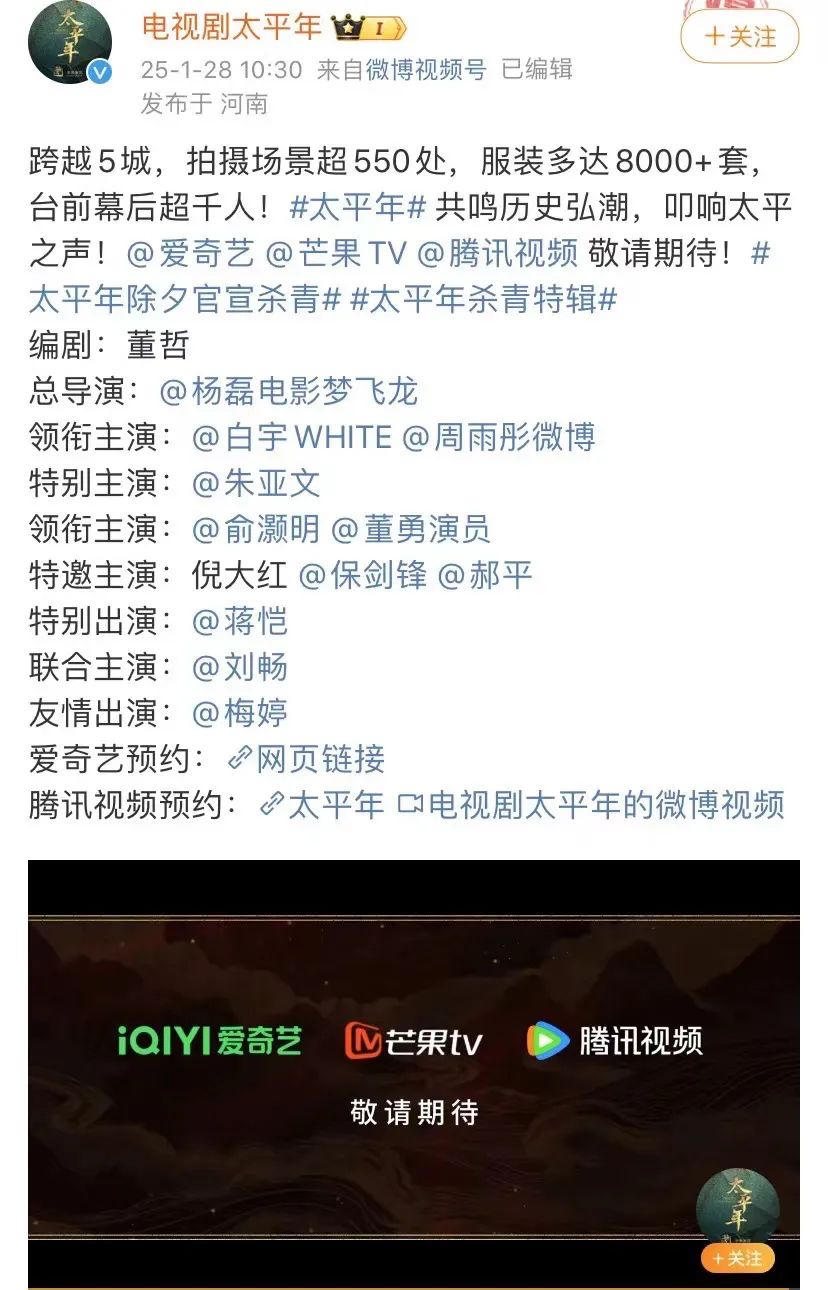The width and height of the screenshot is (828, 1290).
Task: Visit @周雨彤微博 profile
Action: 498,437
